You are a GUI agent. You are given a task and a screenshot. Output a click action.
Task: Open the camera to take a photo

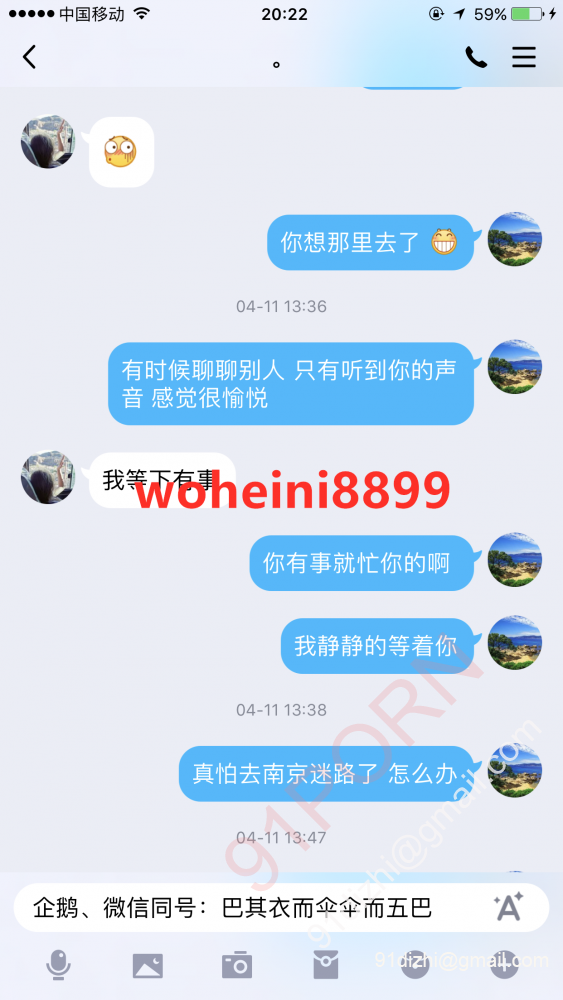[x=237, y=965]
